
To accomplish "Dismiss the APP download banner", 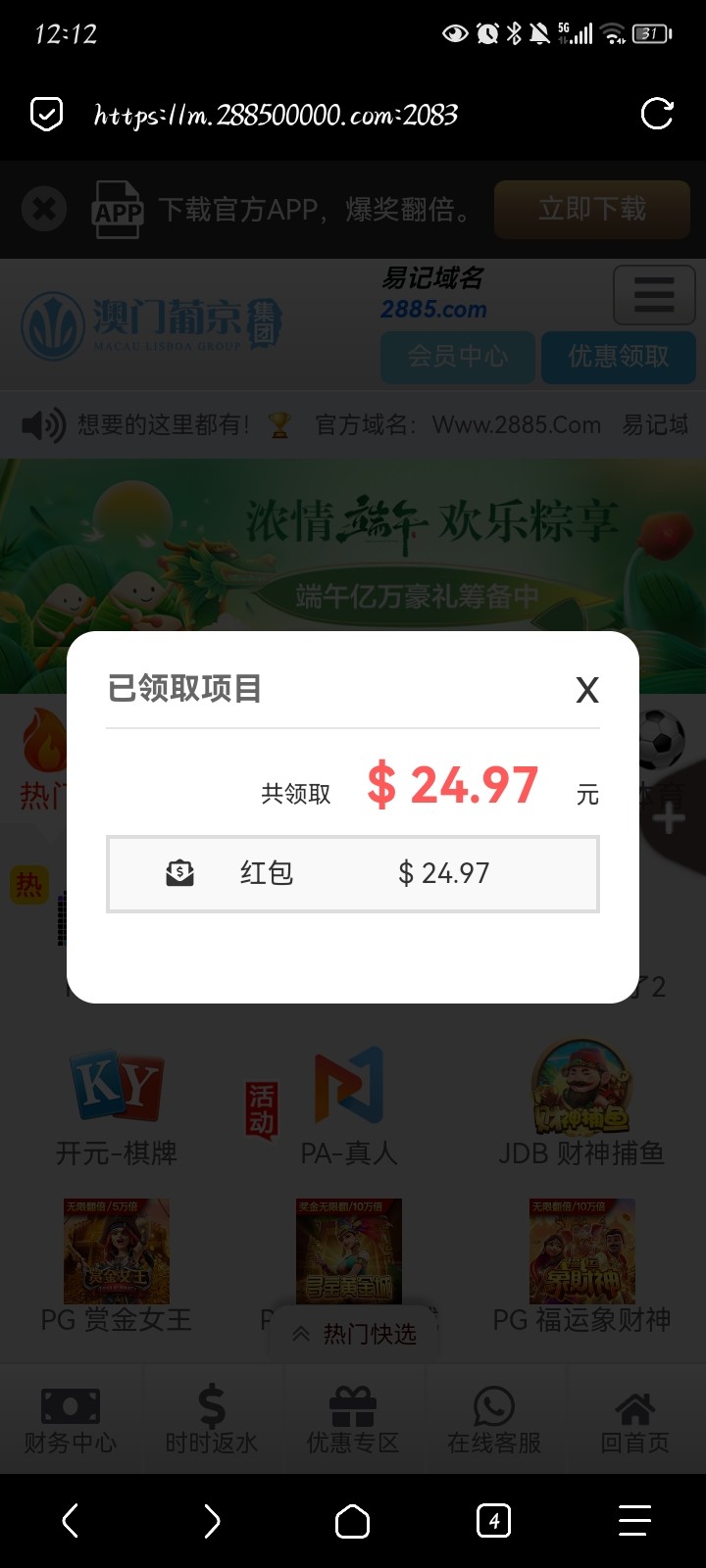I will tap(44, 209).
